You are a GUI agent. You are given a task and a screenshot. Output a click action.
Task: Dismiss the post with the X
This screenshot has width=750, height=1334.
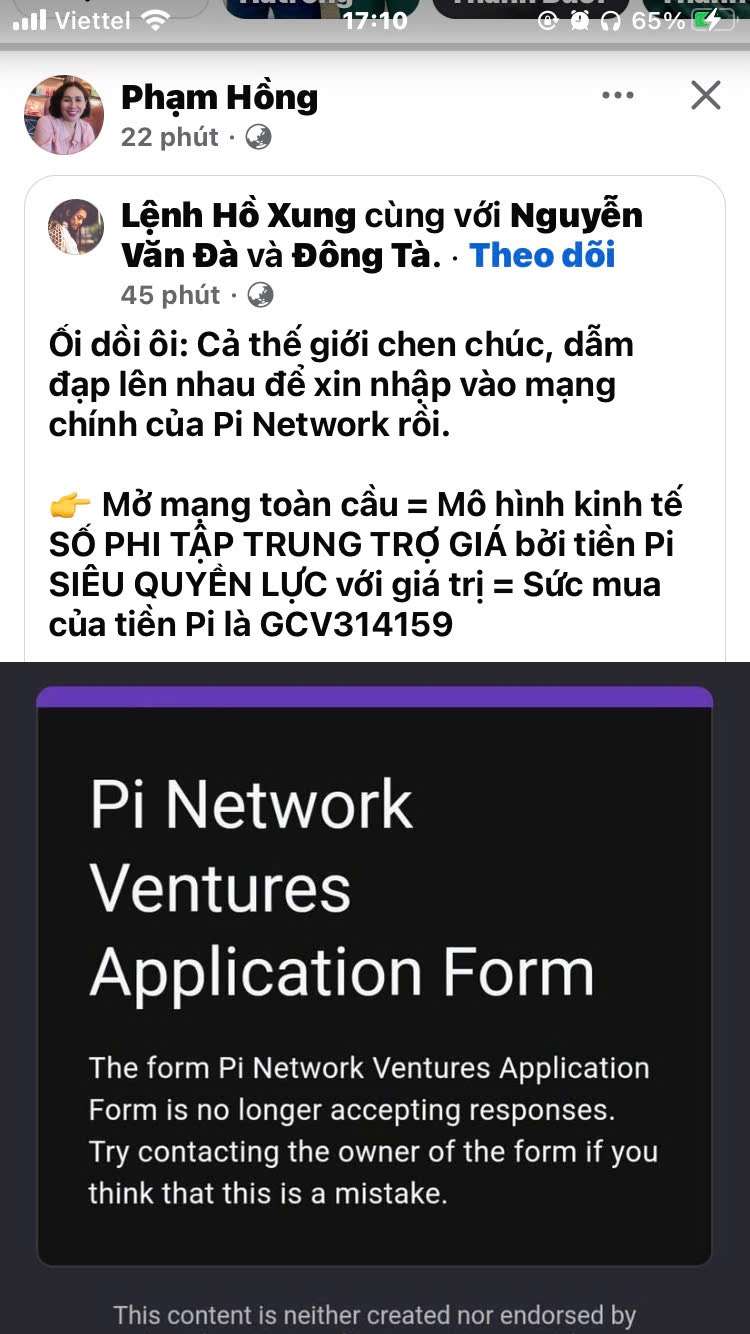click(x=706, y=96)
